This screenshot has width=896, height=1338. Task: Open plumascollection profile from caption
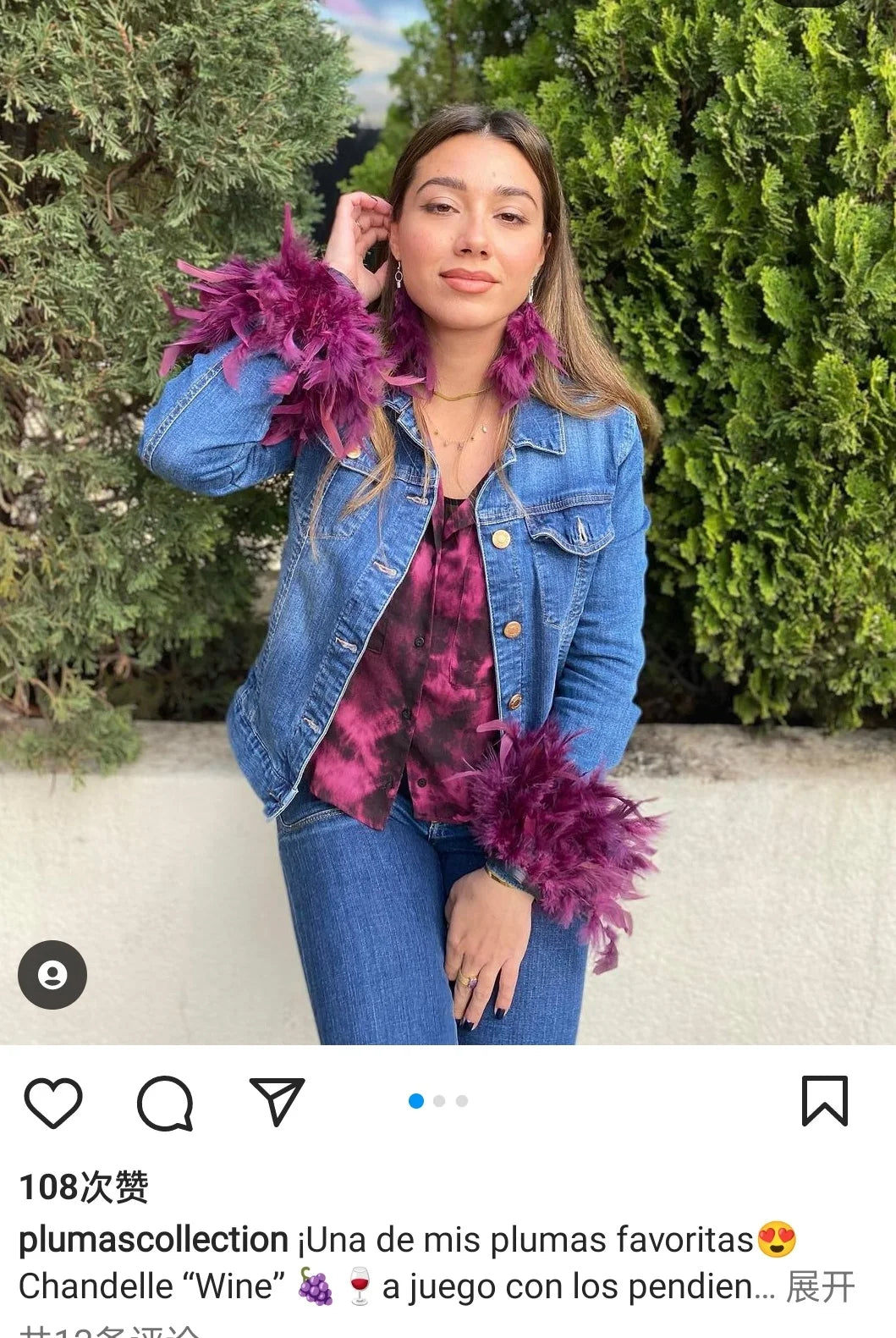click(153, 1240)
